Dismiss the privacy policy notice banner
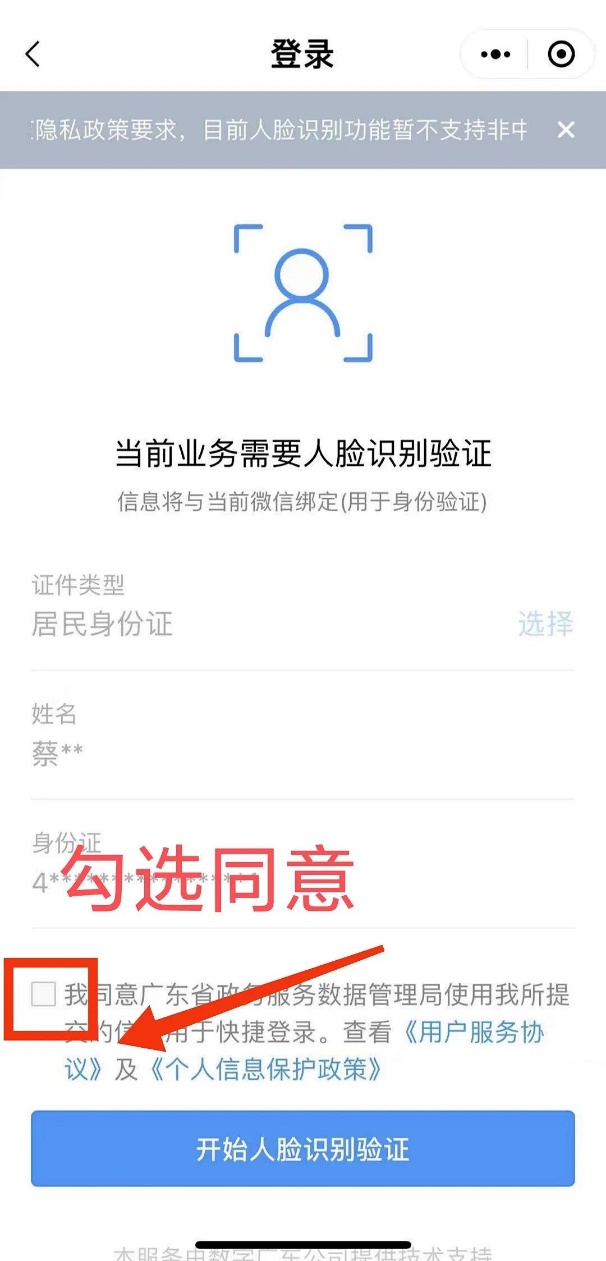This screenshot has width=606, height=1261. pyautogui.click(x=566, y=130)
